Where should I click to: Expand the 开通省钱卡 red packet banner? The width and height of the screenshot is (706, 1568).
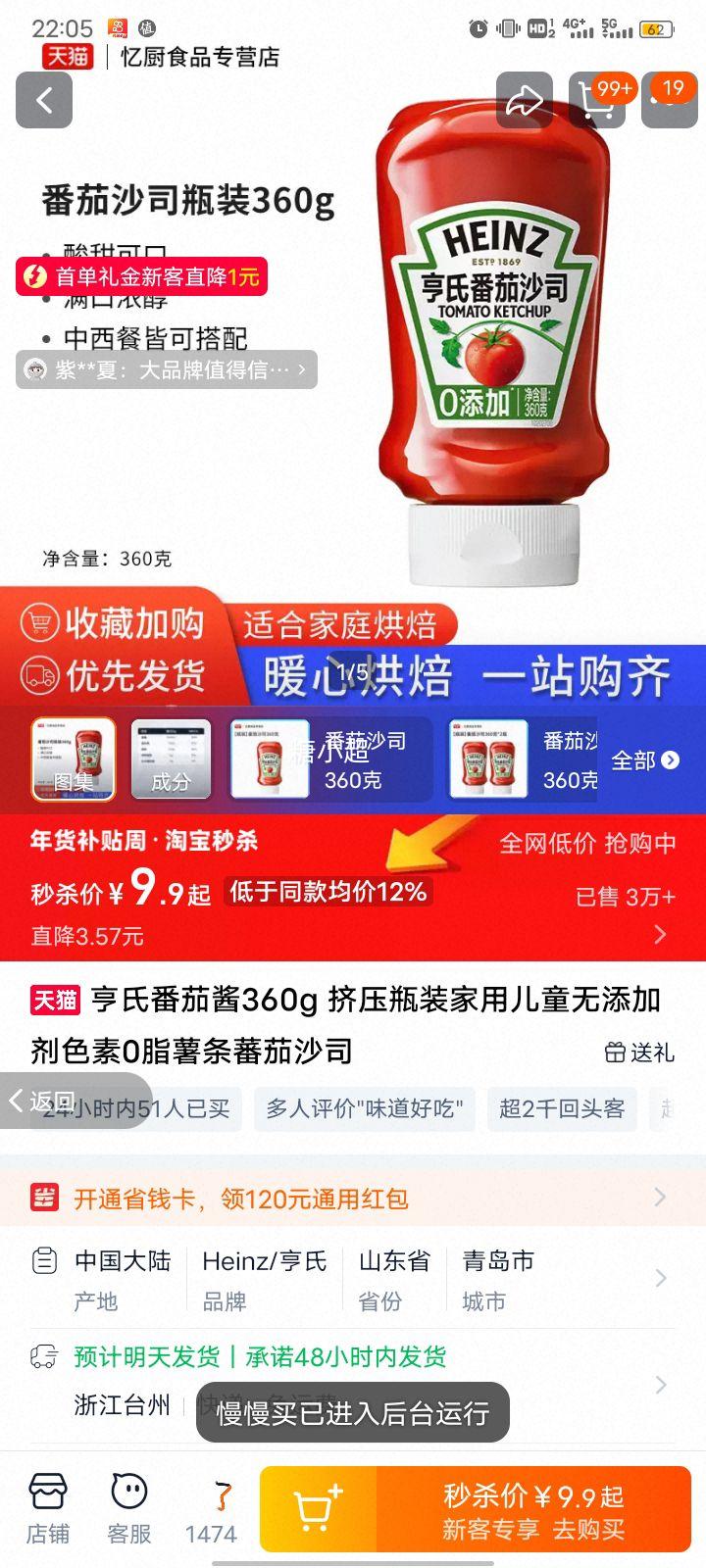point(353,1198)
